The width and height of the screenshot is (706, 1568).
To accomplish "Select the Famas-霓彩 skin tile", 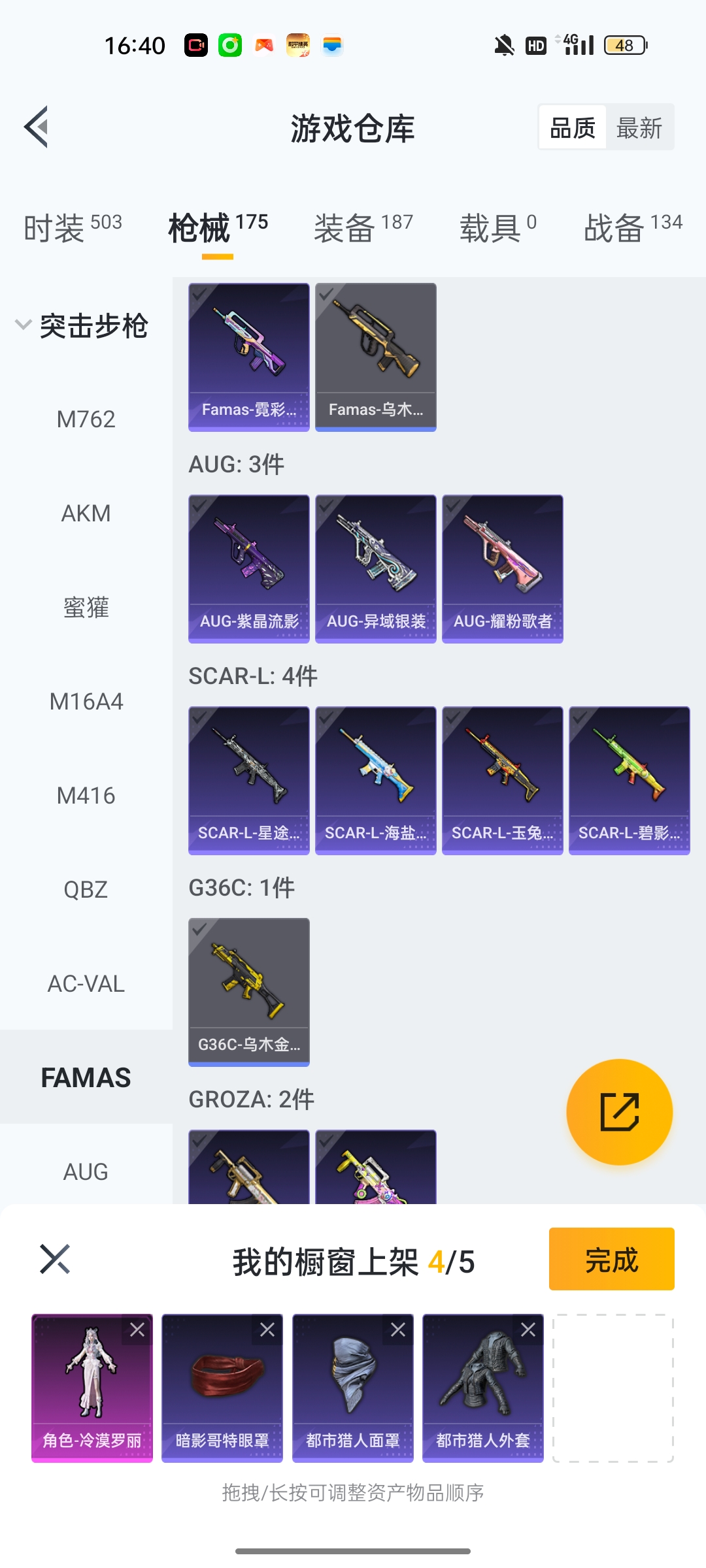I will (248, 356).
